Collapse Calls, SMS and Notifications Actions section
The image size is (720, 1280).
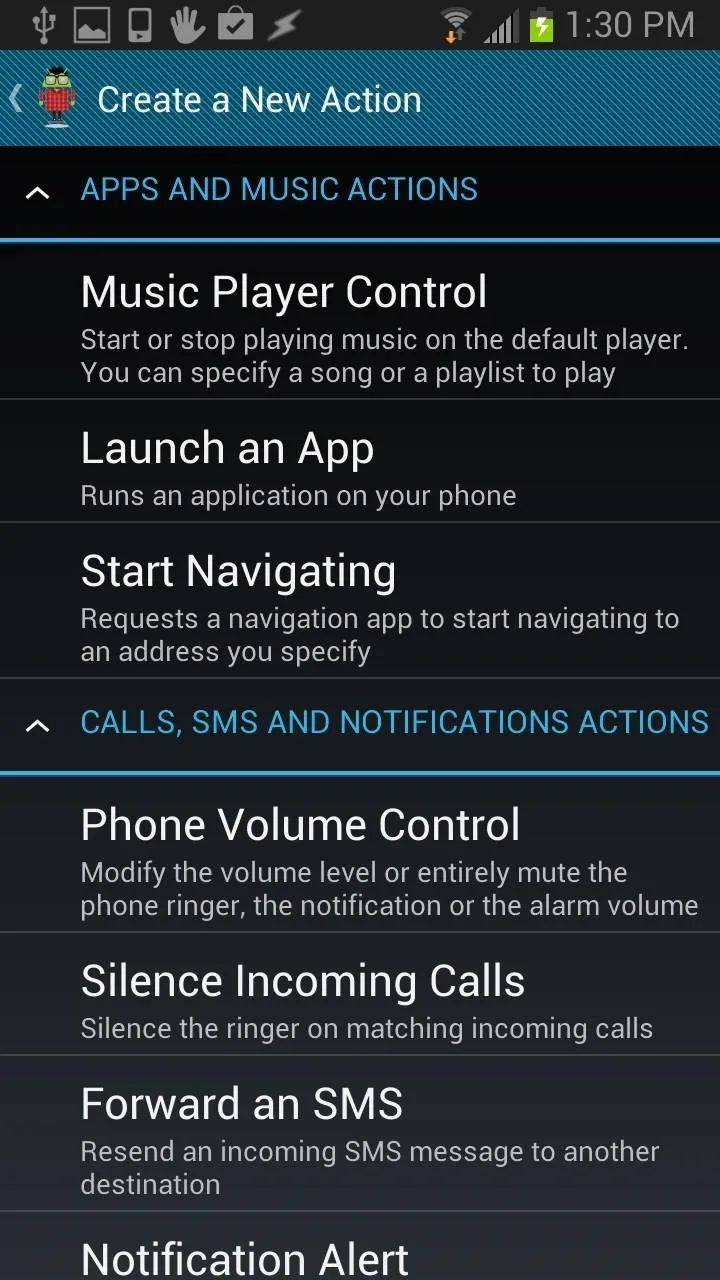(360, 724)
